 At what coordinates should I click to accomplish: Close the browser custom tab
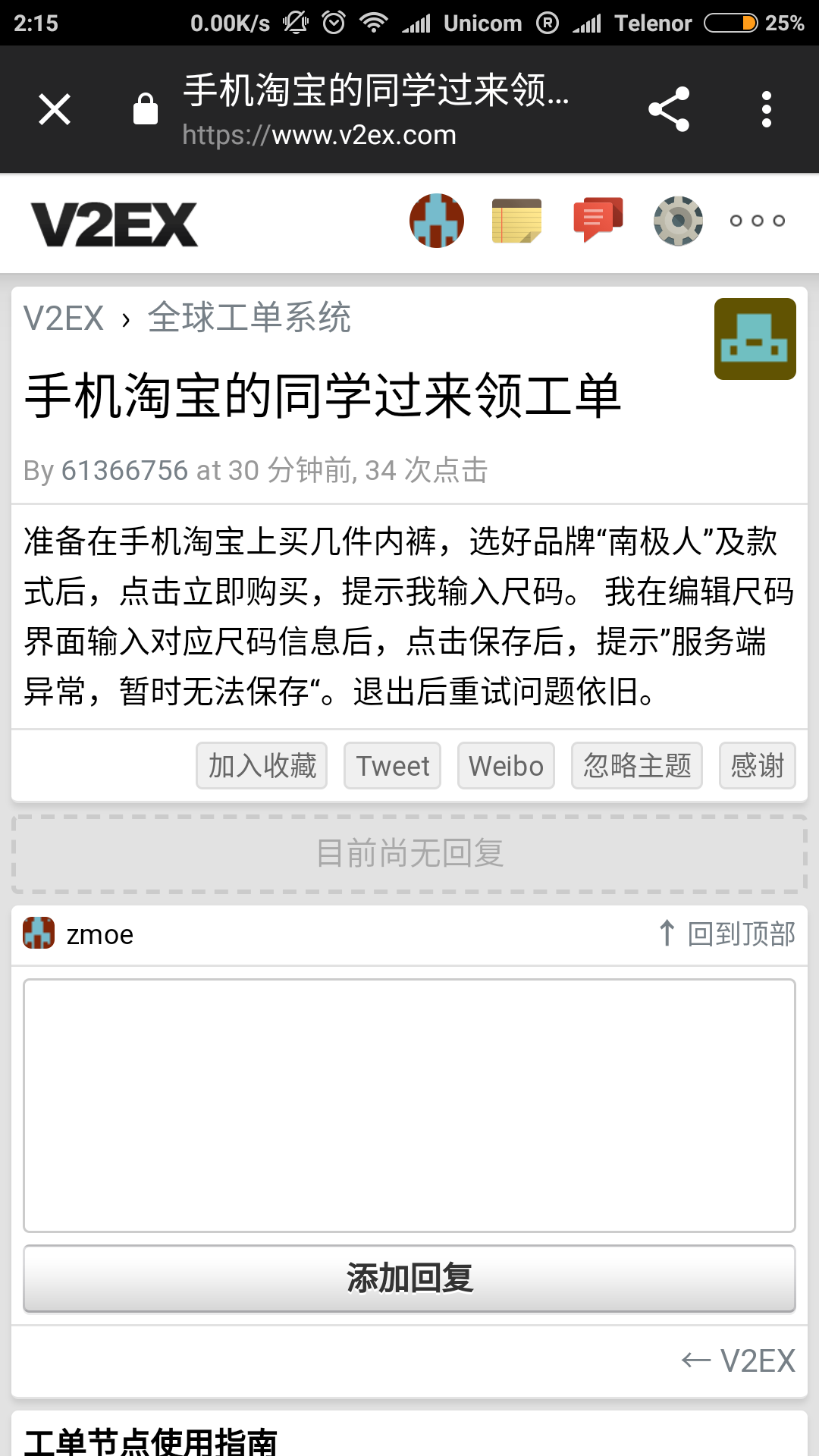[x=55, y=109]
